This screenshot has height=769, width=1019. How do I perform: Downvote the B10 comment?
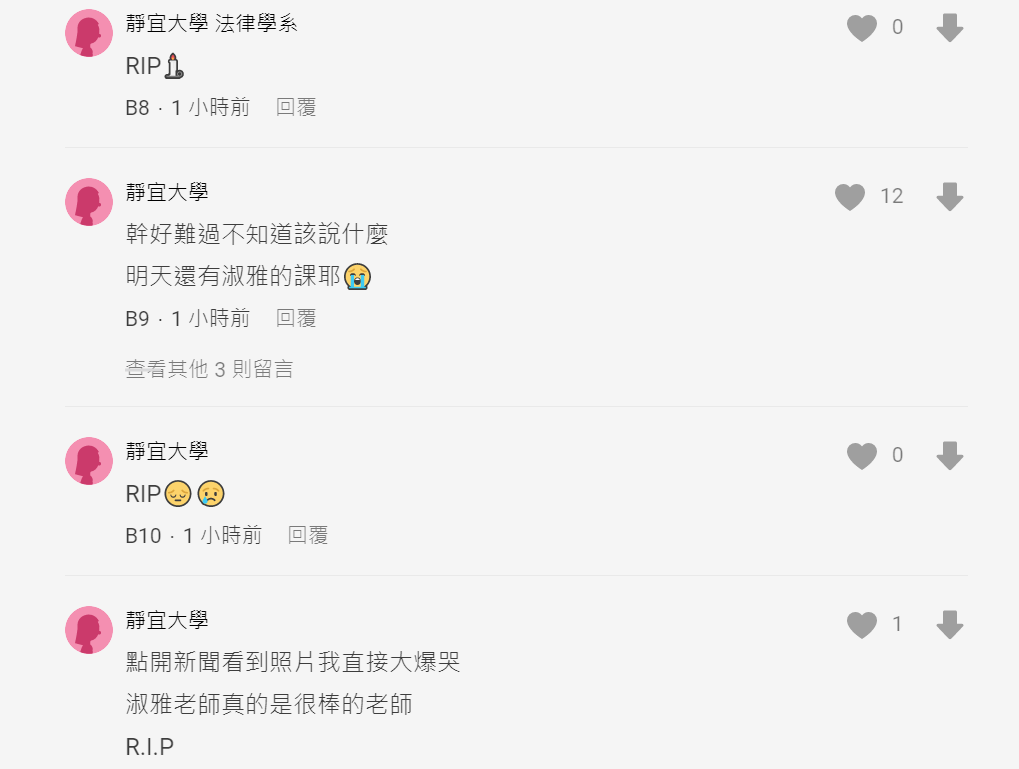(x=949, y=456)
